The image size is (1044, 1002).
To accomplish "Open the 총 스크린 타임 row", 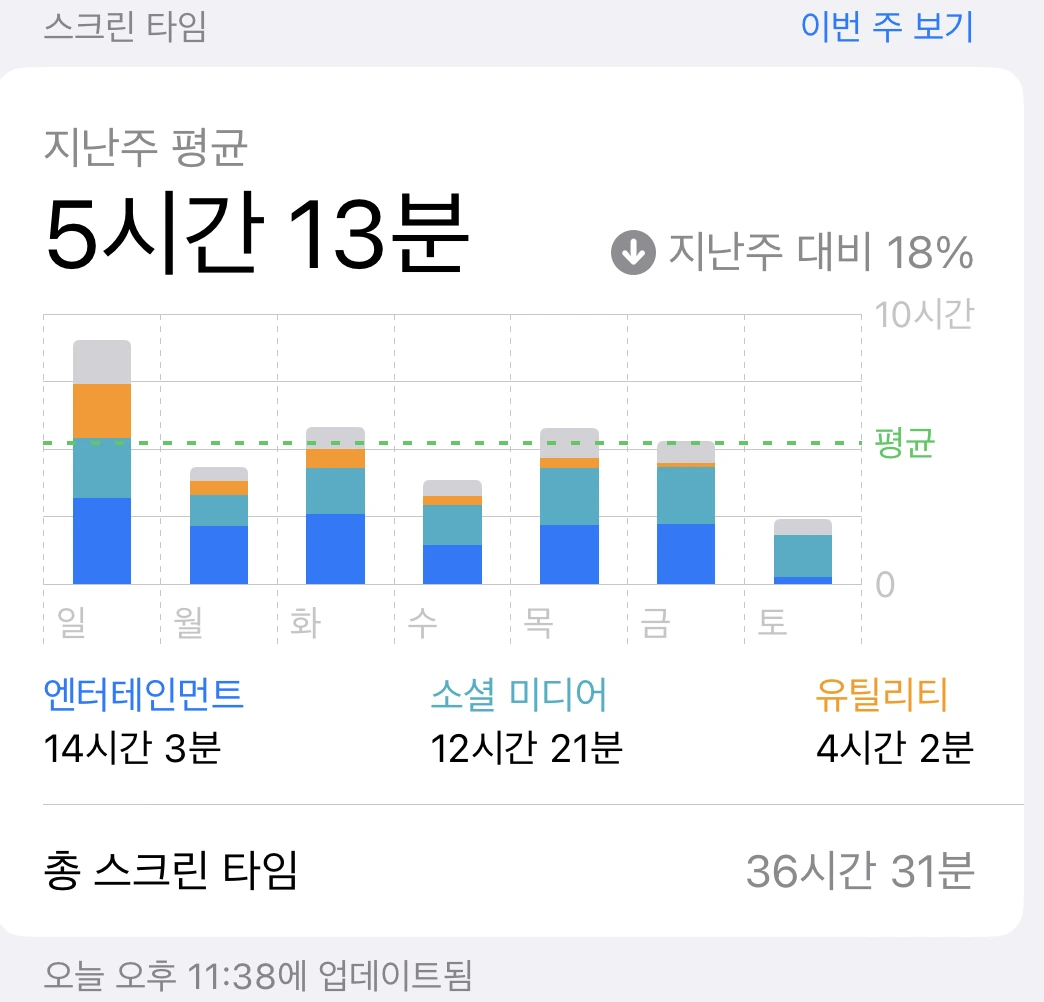I will (511, 870).
